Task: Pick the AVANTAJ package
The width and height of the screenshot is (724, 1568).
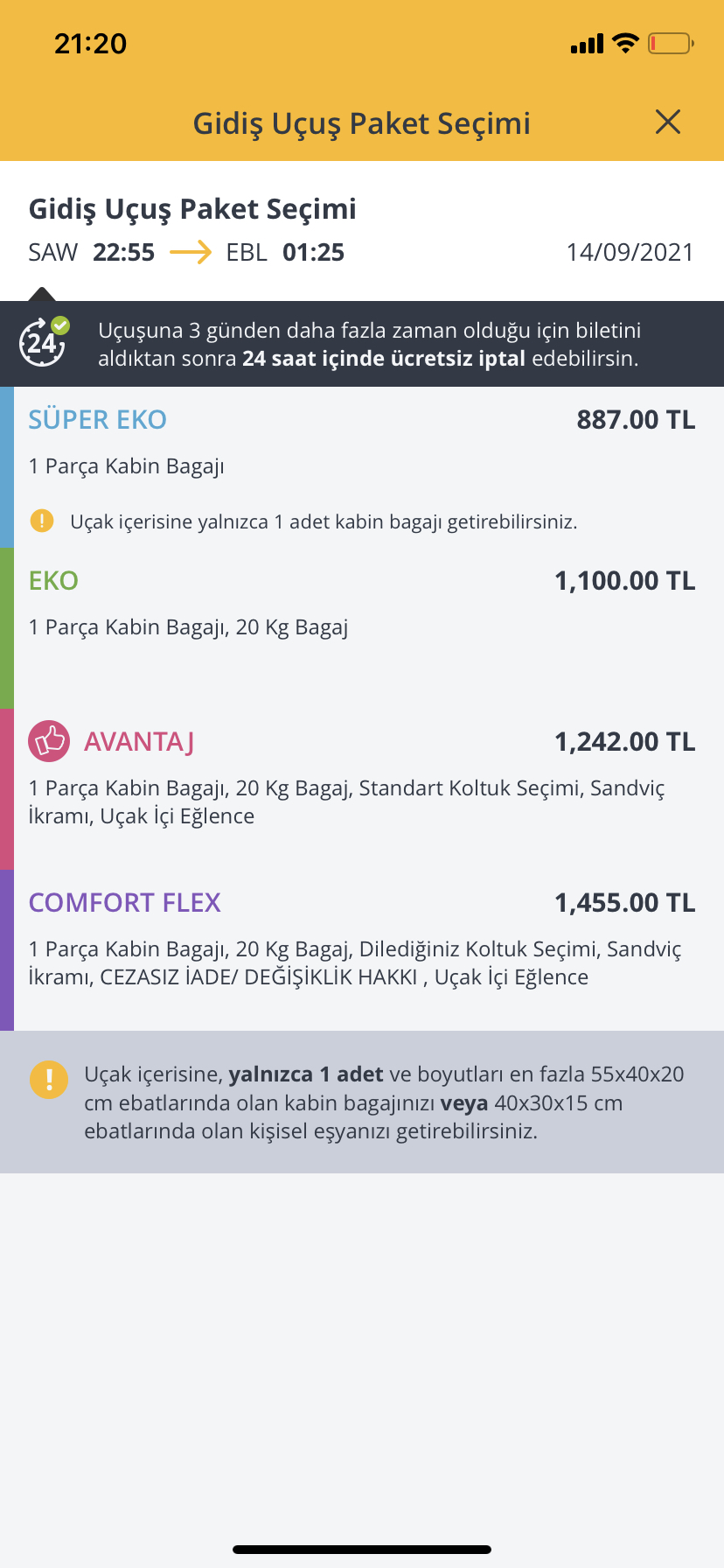Action: (362, 789)
